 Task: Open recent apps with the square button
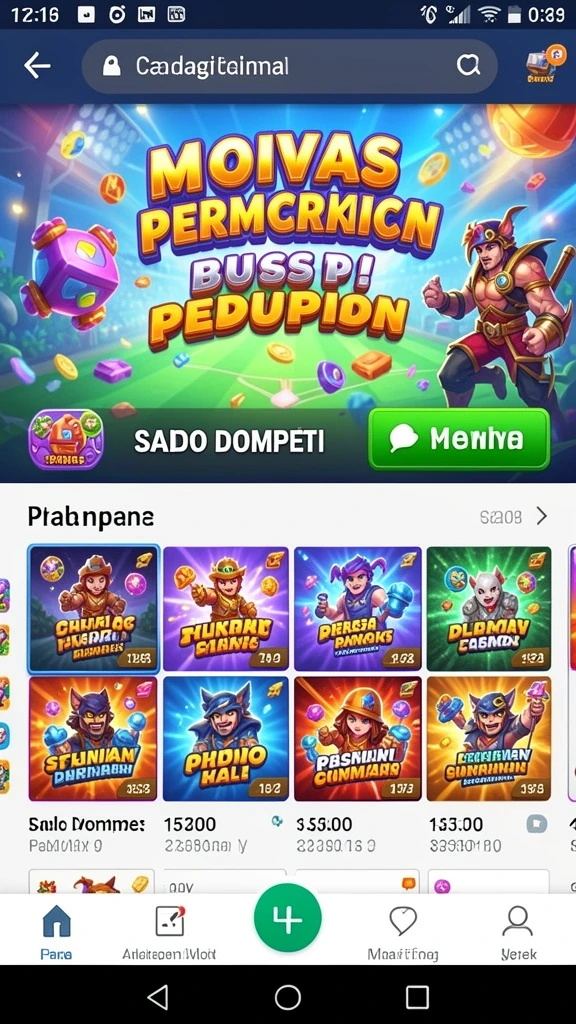click(x=417, y=997)
